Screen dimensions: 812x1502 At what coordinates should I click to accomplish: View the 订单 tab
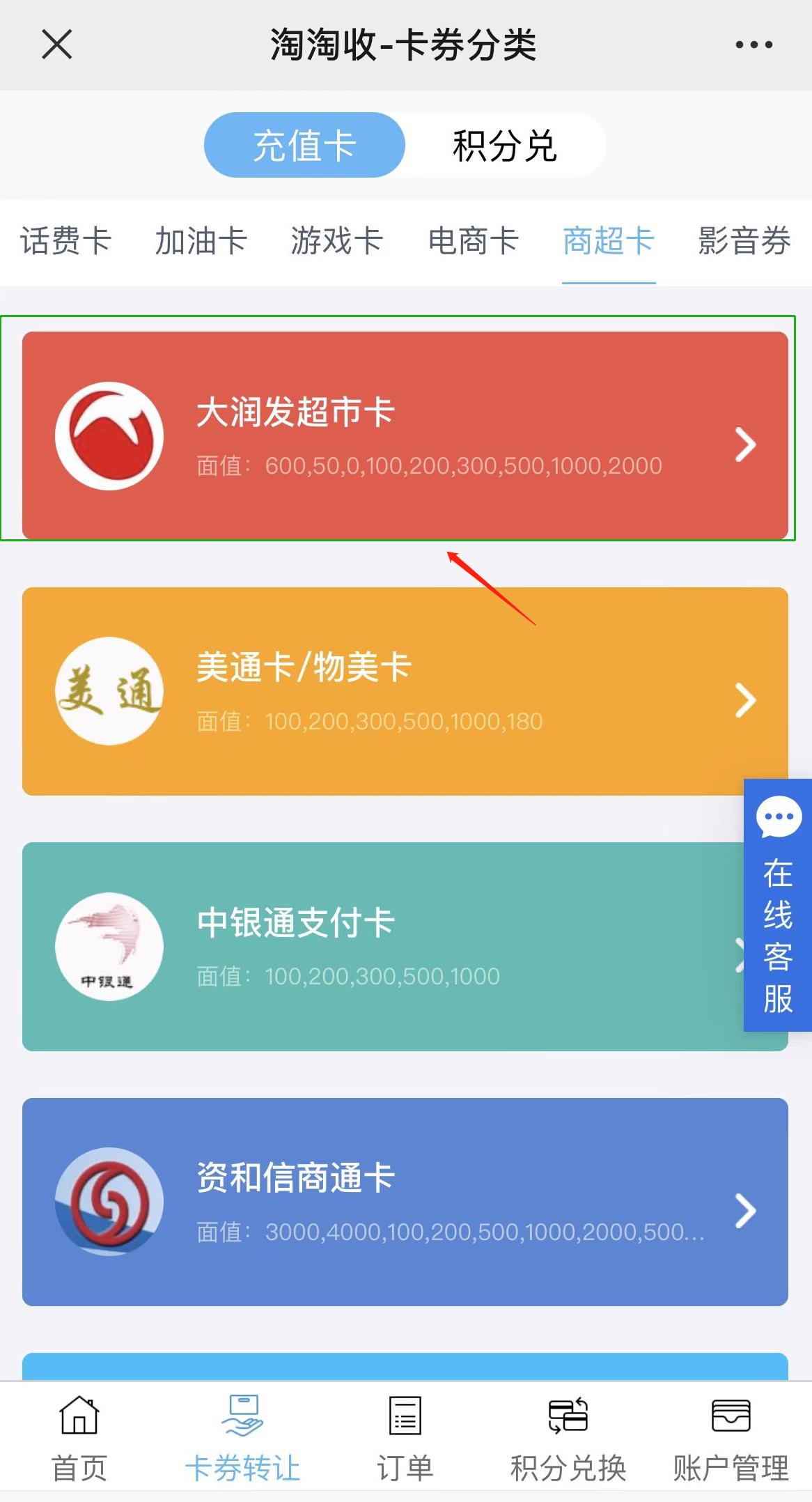[405, 1437]
